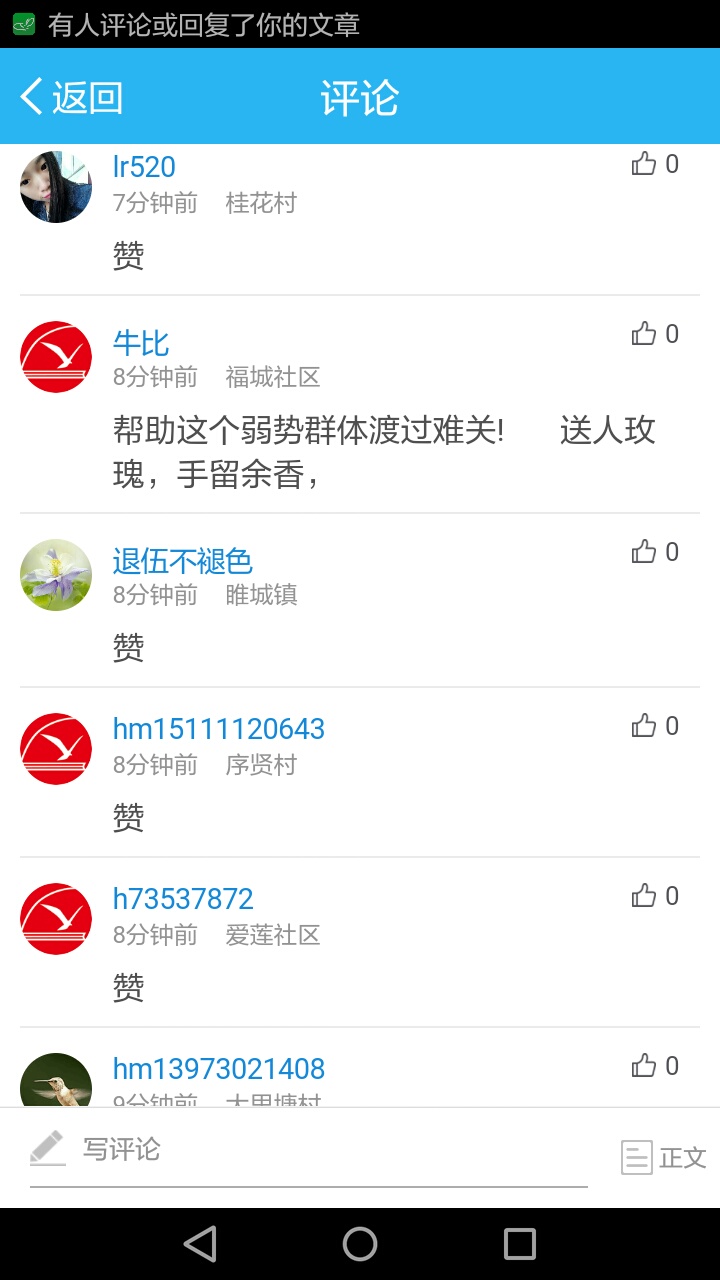Tap the system home button
Viewport: 720px width, 1280px height.
pos(360,1244)
